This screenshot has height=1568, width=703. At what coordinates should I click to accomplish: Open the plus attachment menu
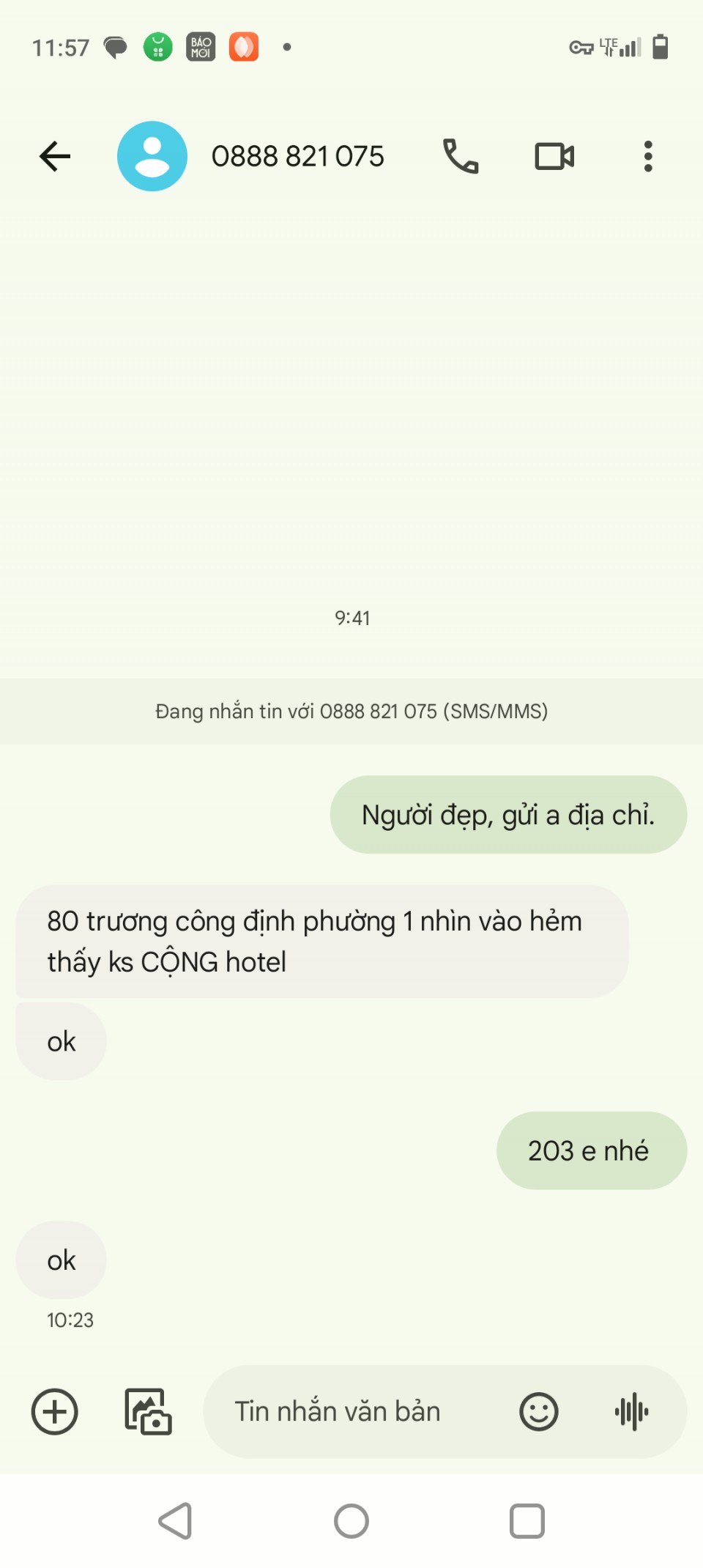pos(55,1411)
